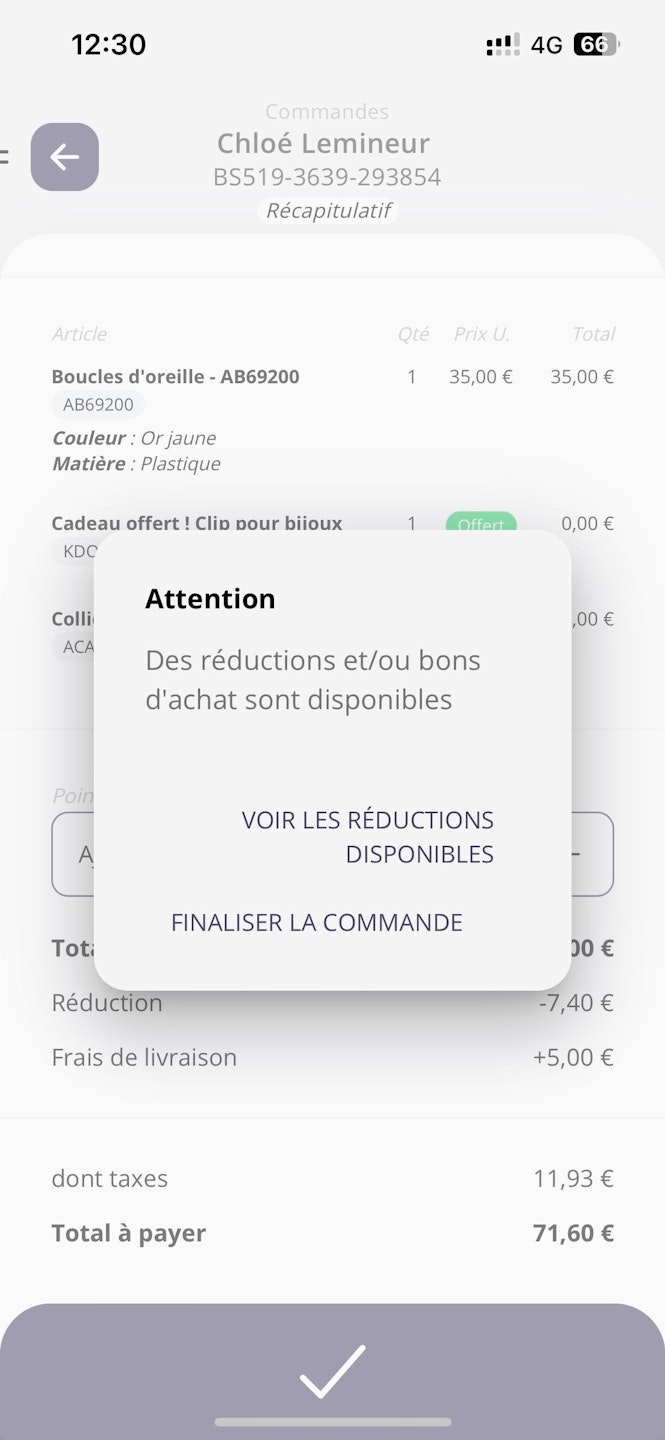View the available discounts
The width and height of the screenshot is (665, 1440).
tap(368, 836)
